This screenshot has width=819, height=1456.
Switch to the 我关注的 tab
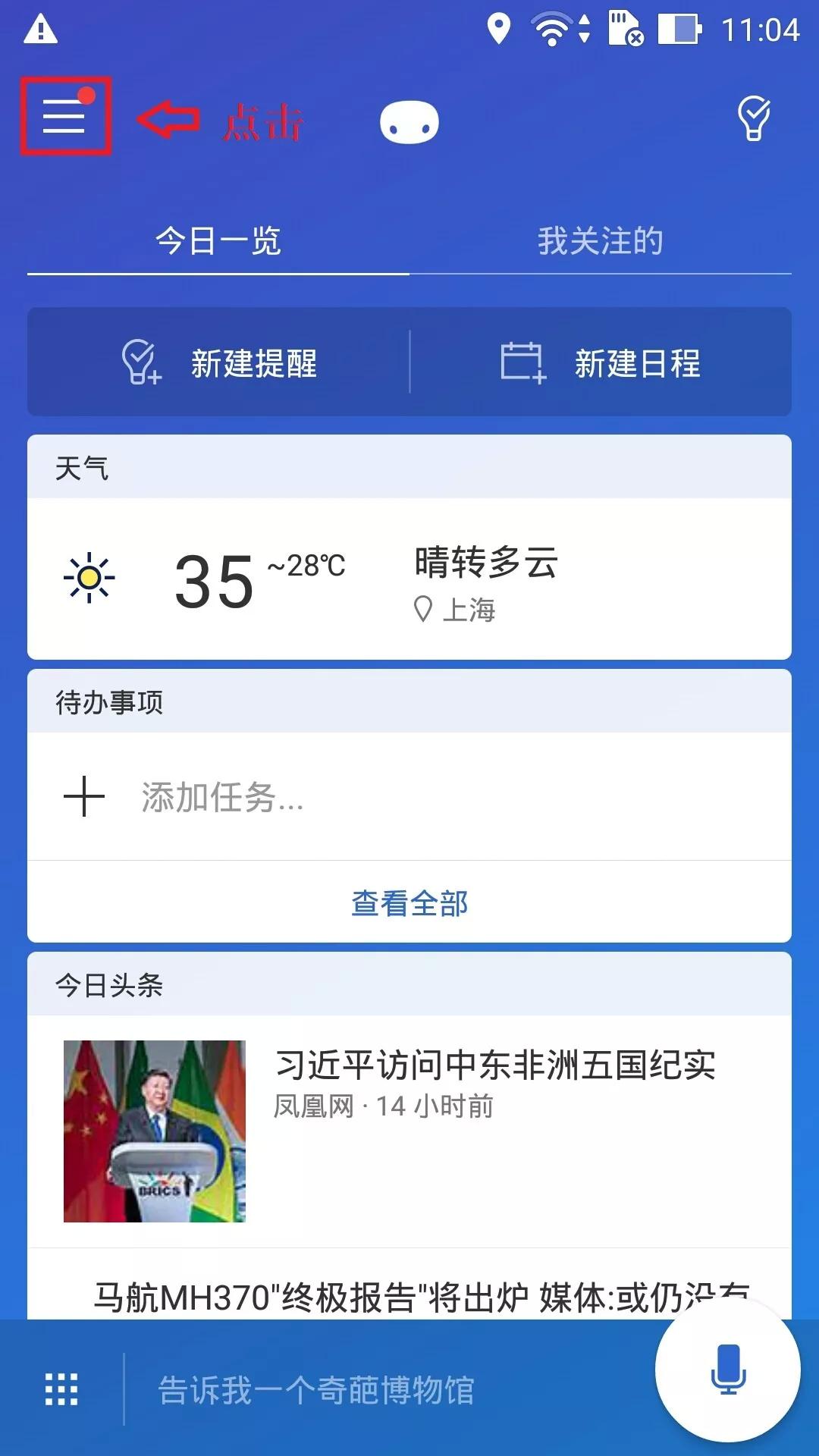tap(600, 241)
